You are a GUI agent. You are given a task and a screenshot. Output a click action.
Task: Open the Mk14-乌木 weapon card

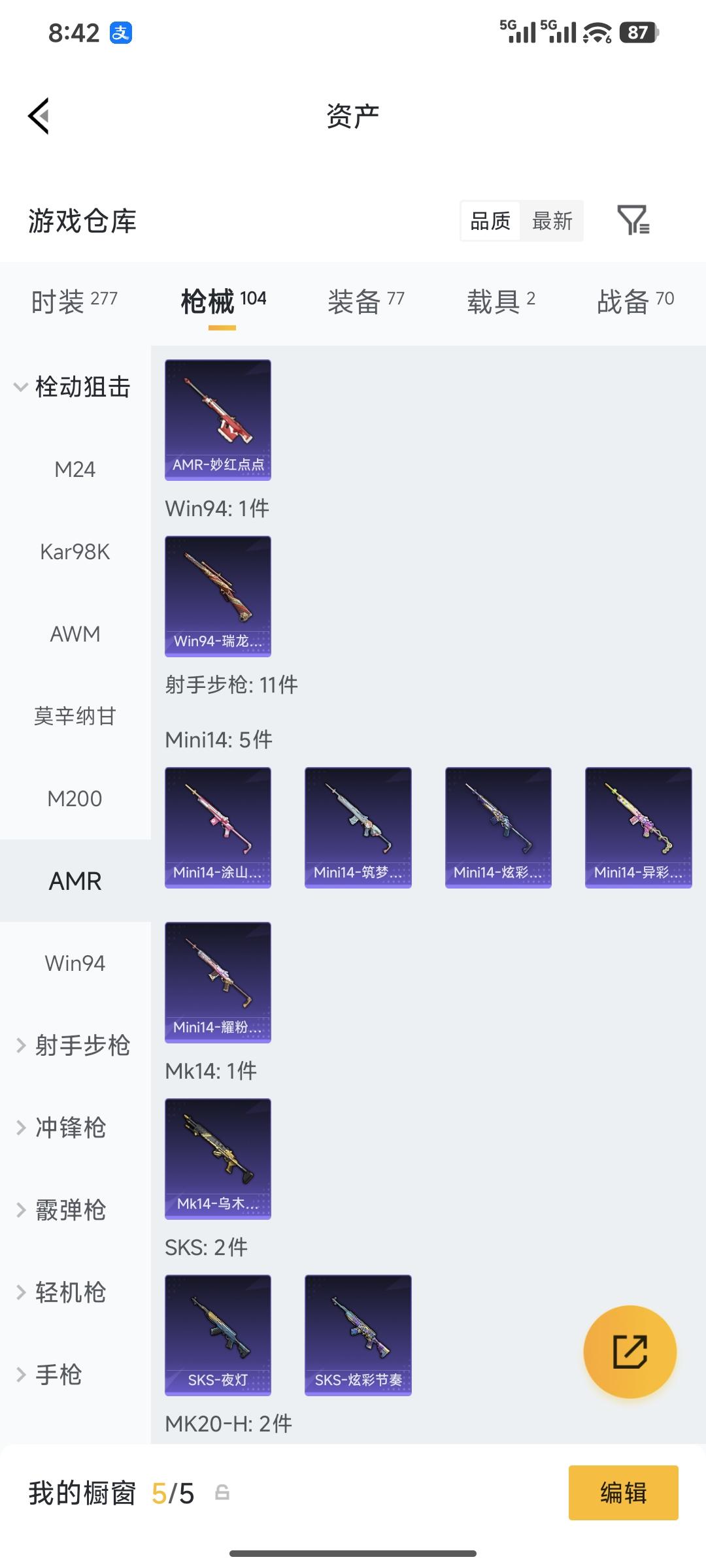coord(218,1156)
